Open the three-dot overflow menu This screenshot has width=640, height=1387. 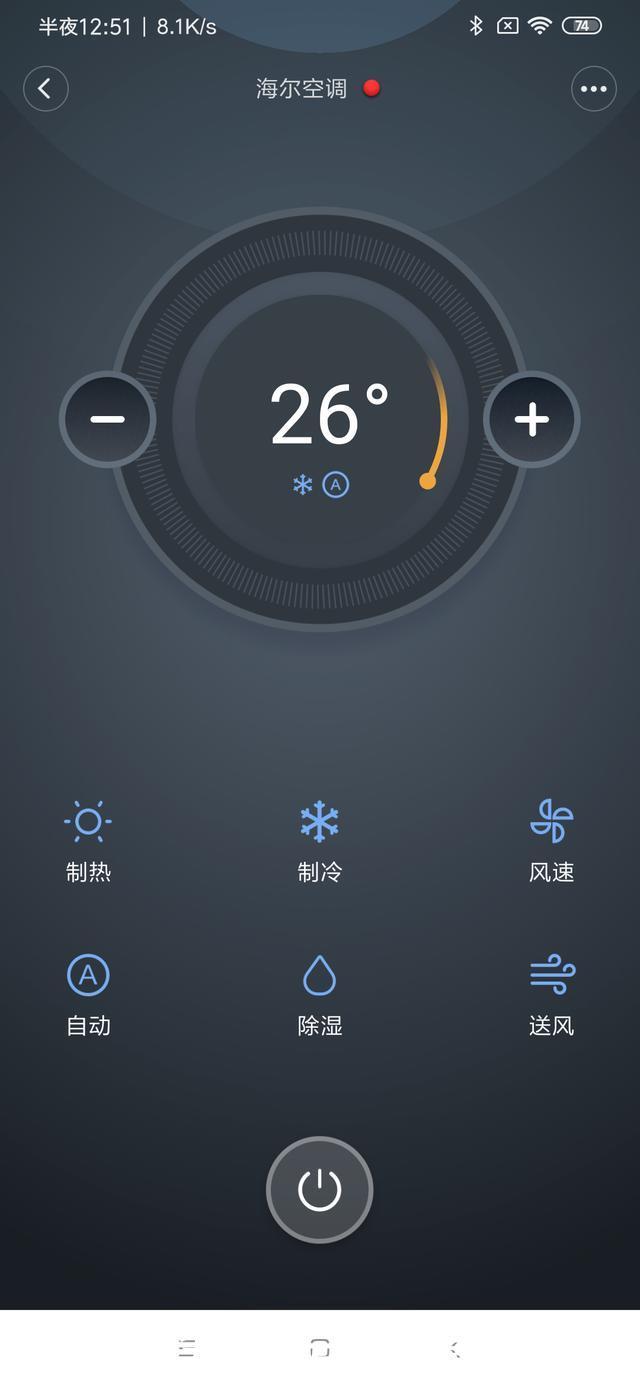pyautogui.click(x=593, y=89)
